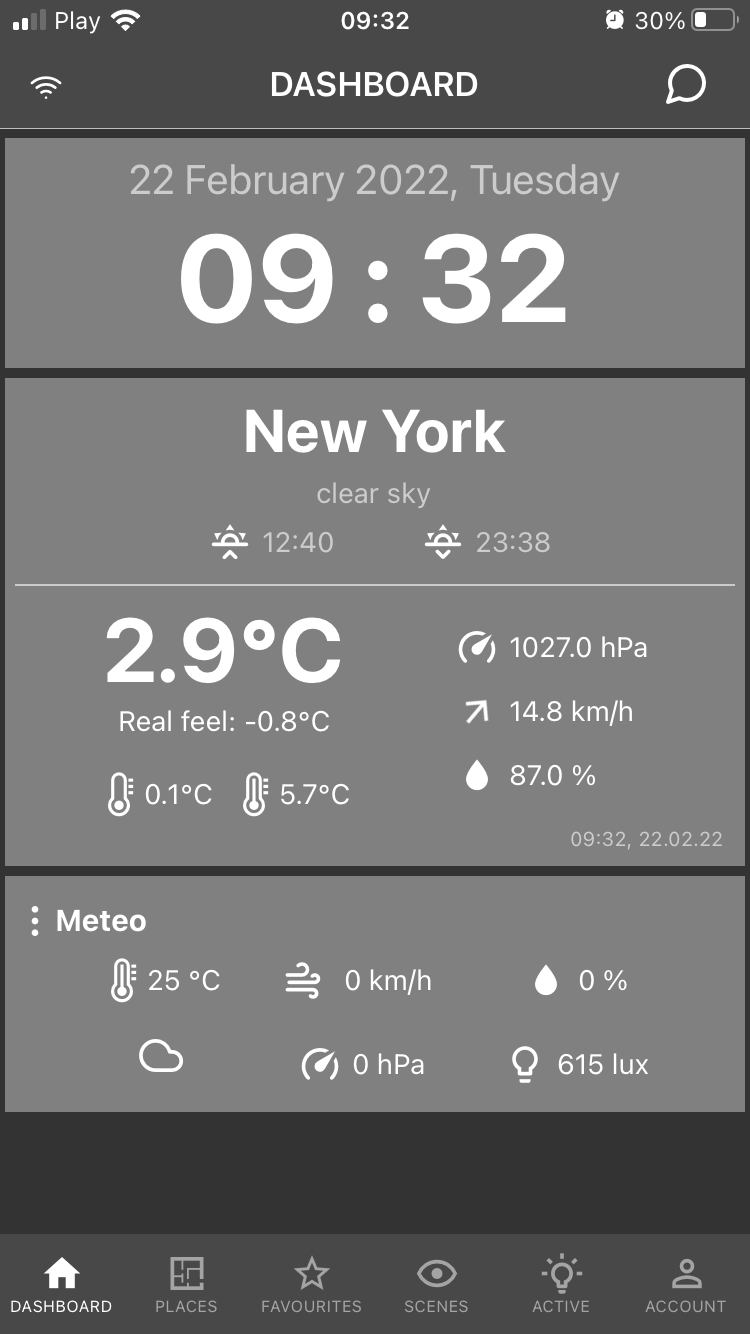Switch to the Active tab
This screenshot has width=750, height=1334.
pyautogui.click(x=561, y=1285)
